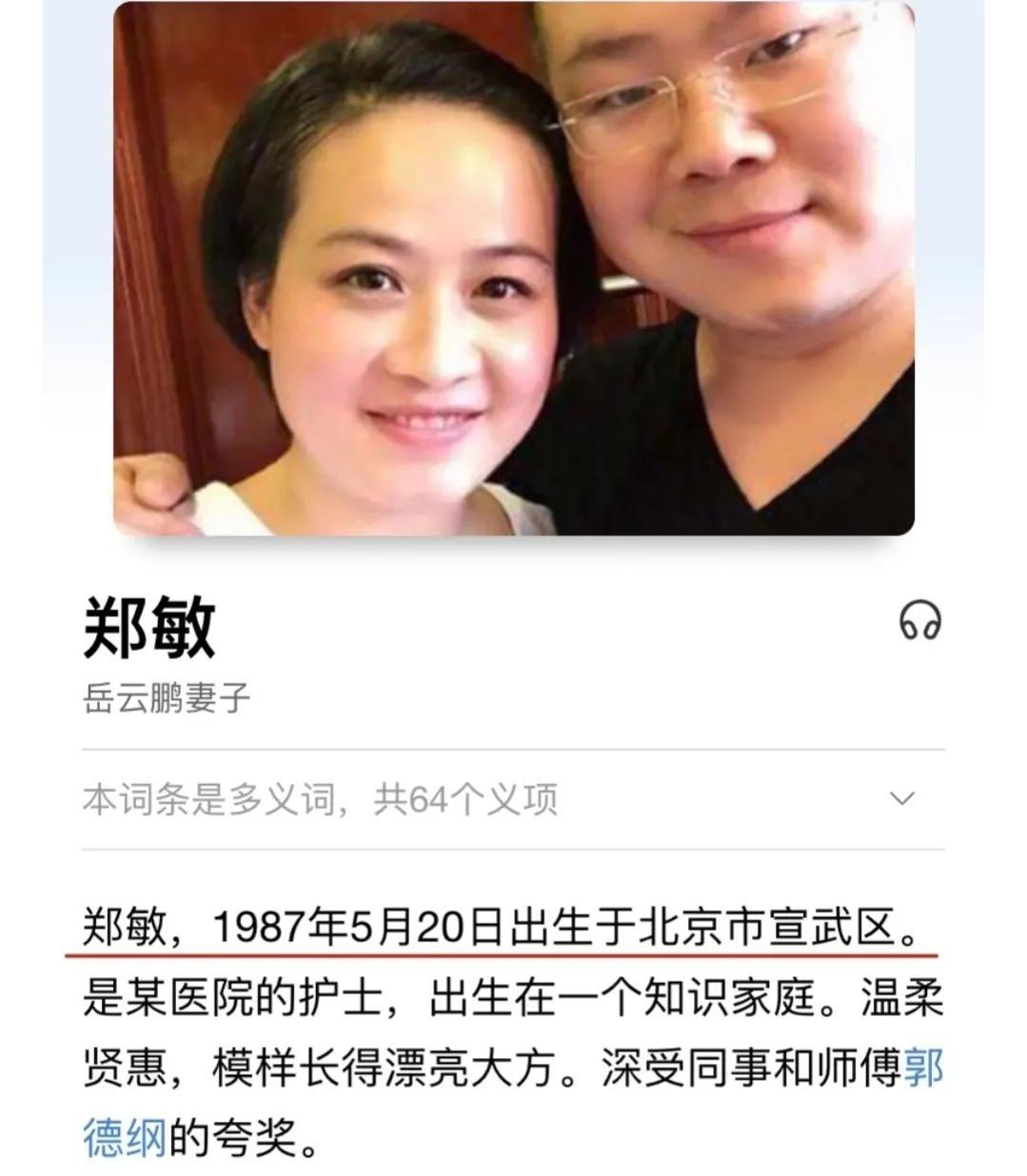This screenshot has height=1176, width=1027.
Task: Open the 郭德纲 linked entry
Action: [921, 1069]
